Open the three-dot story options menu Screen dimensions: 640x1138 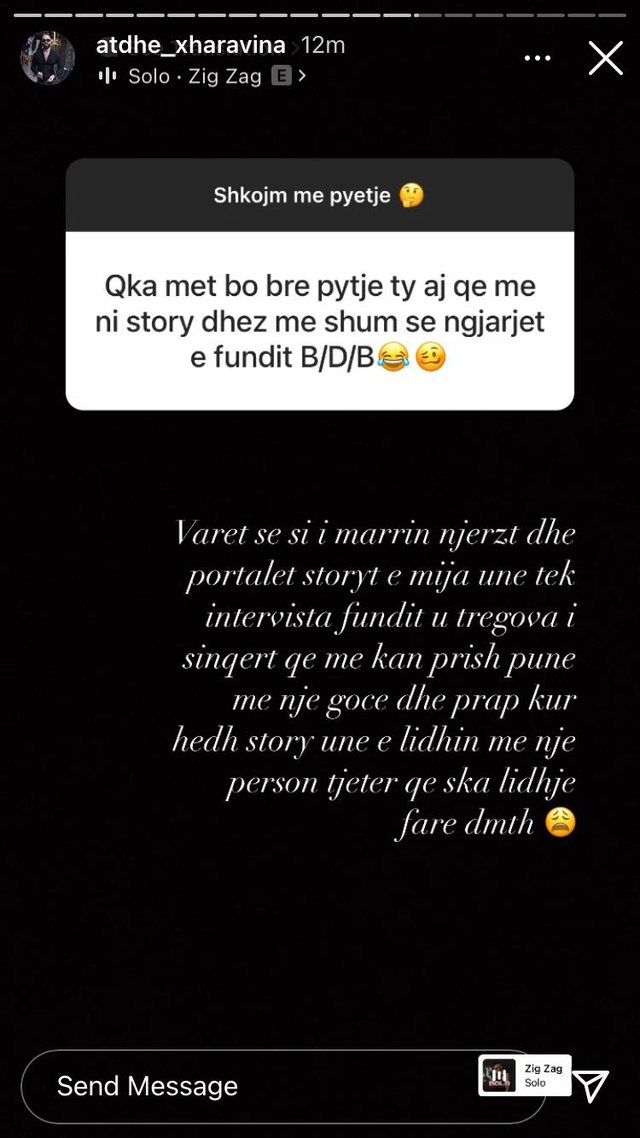click(537, 58)
